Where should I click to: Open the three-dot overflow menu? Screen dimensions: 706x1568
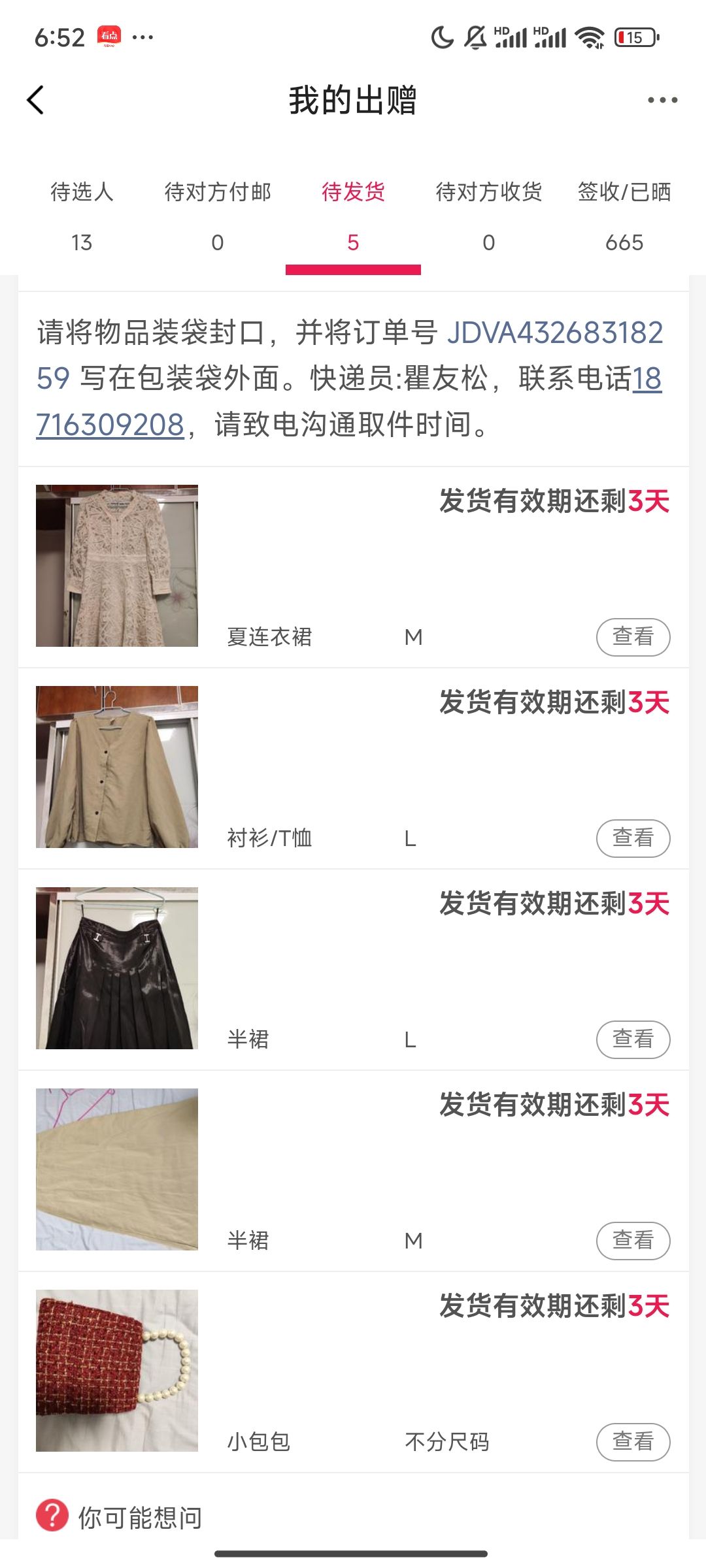(x=662, y=101)
